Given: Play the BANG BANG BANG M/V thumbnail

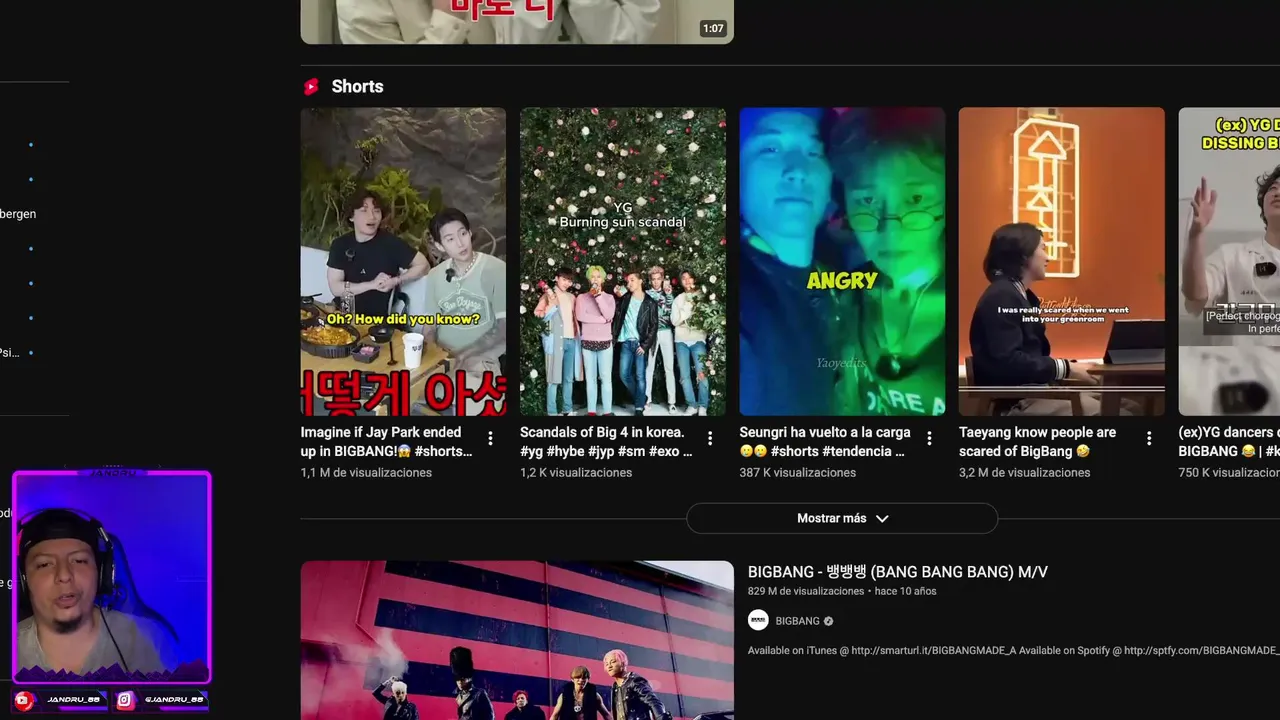Looking at the screenshot, I should [517, 640].
